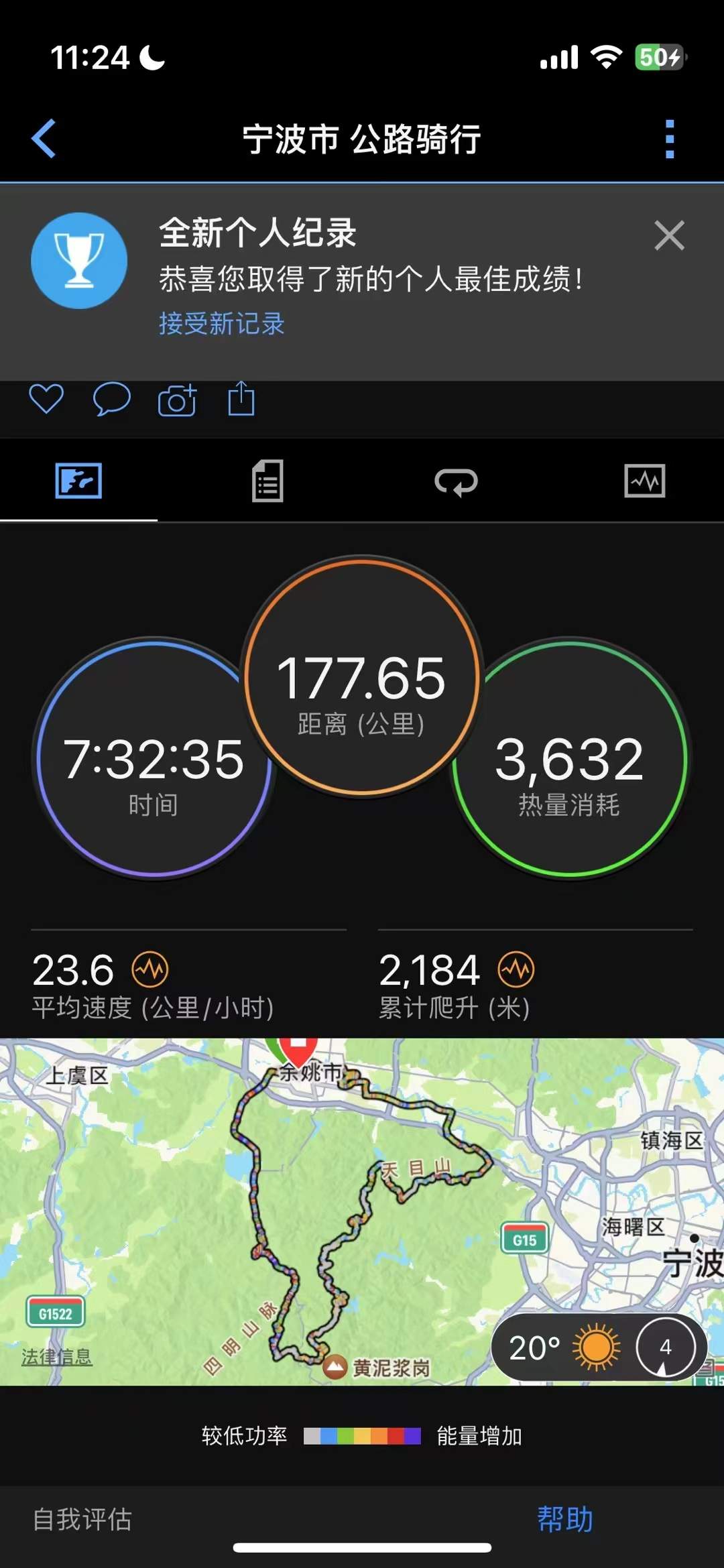
Task: Switch to the laps tab
Action: point(456,481)
